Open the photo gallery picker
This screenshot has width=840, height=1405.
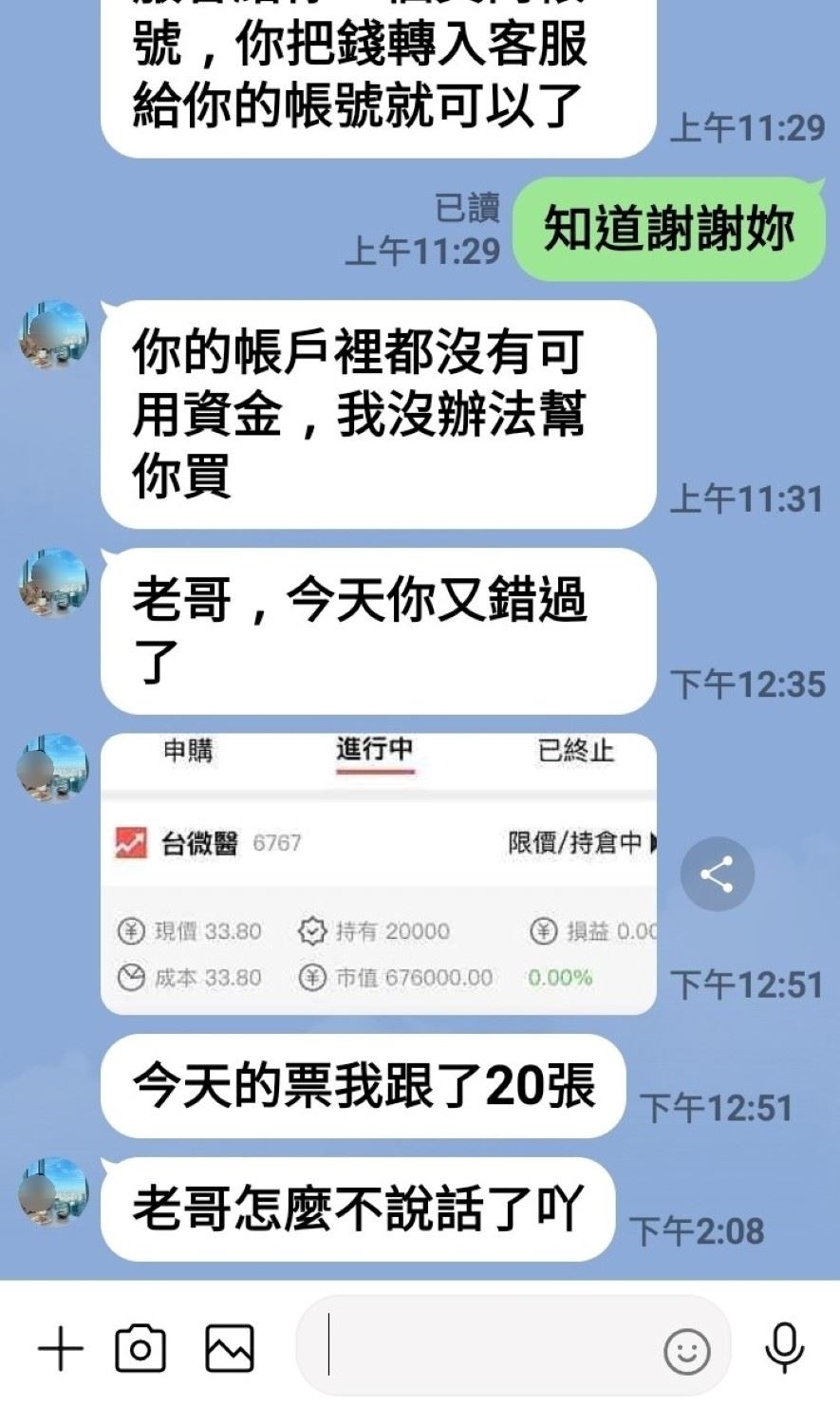pos(230,1348)
